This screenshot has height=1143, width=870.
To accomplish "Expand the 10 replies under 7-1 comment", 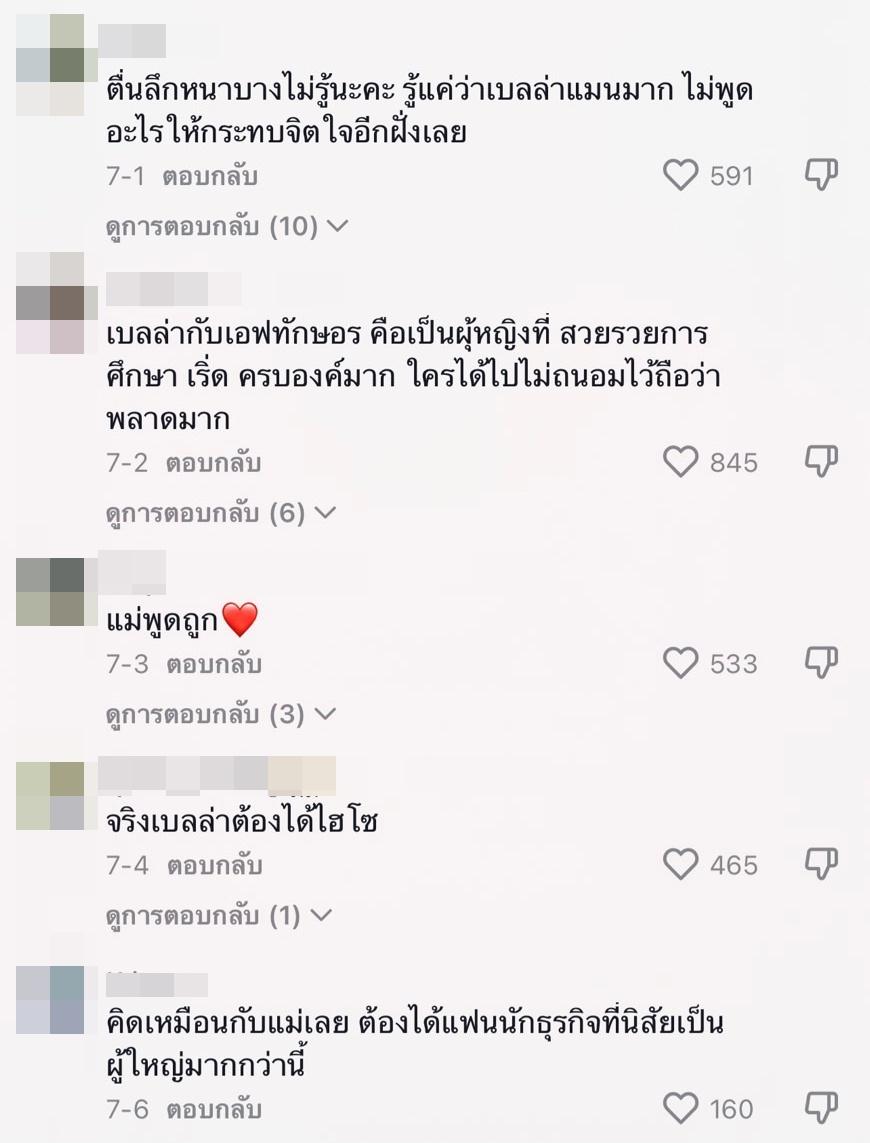I will pos(226,227).
